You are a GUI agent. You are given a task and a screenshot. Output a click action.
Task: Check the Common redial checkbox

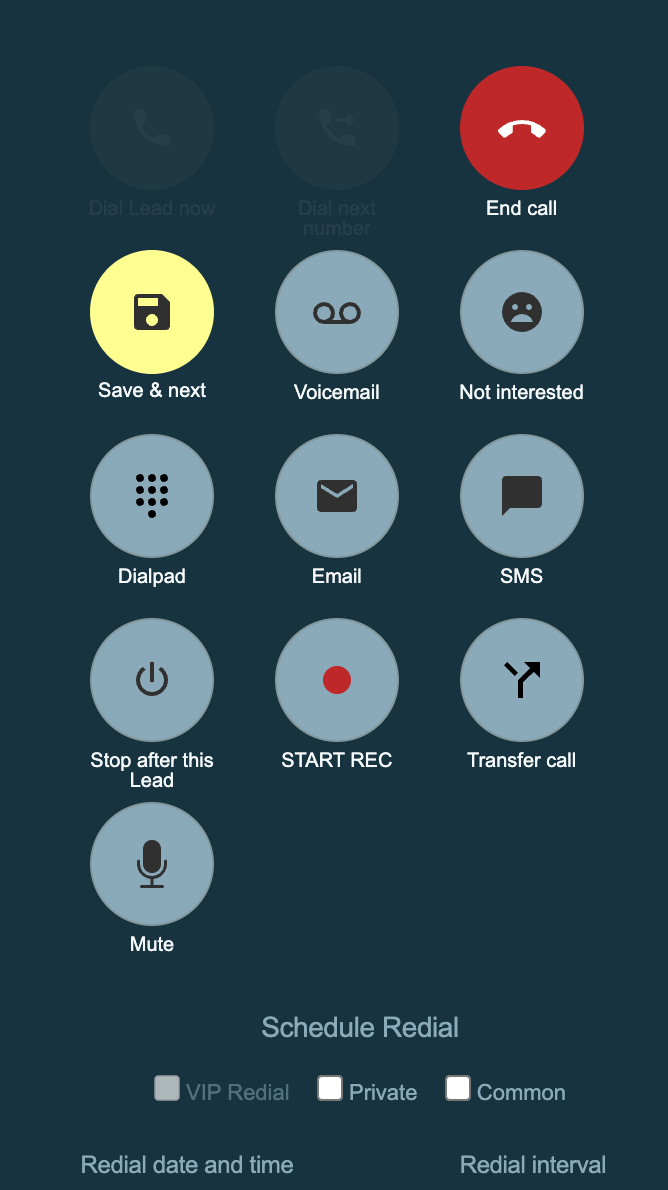coord(458,1088)
